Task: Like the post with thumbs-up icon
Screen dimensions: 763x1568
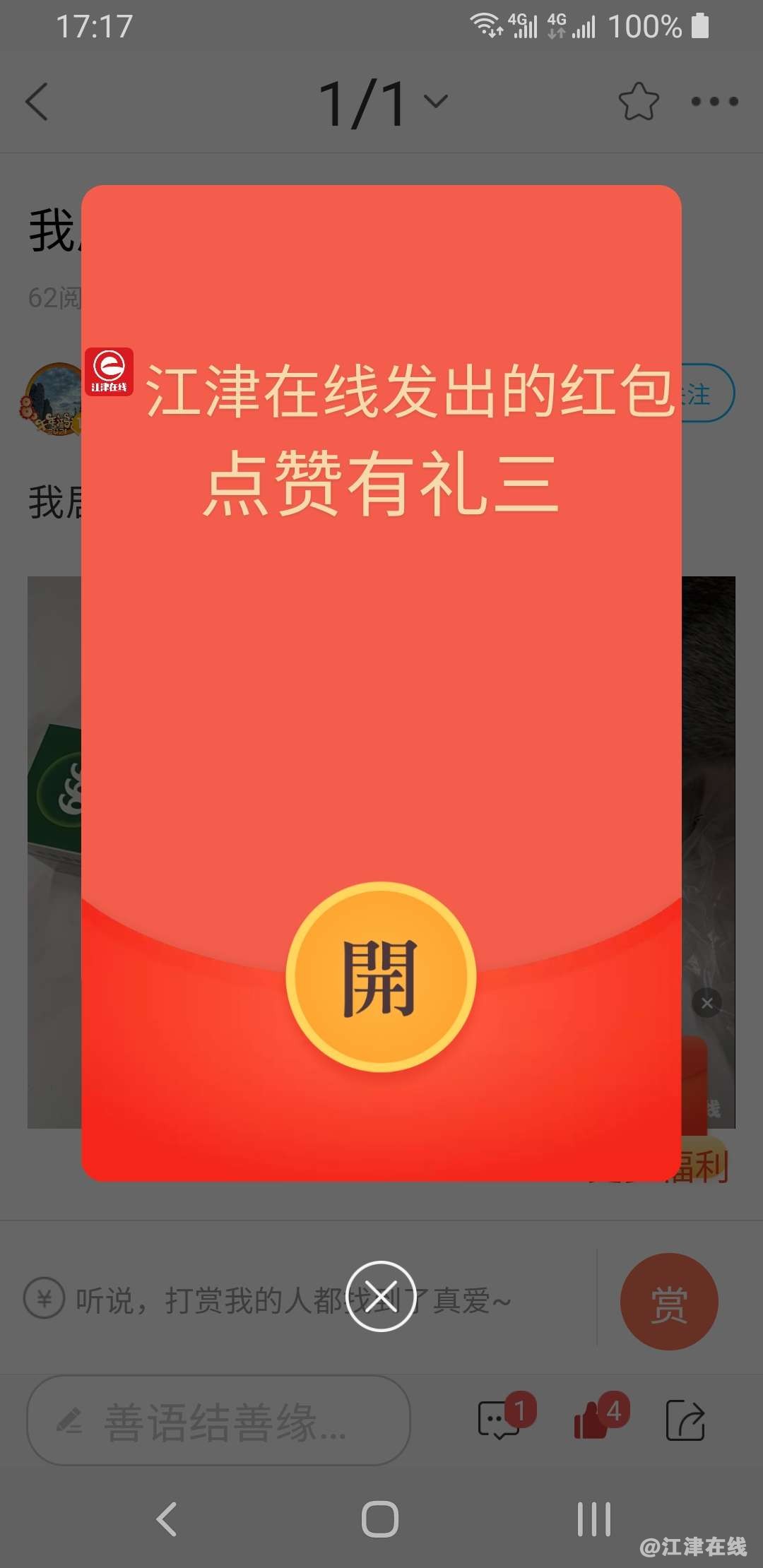Action: pos(593,1419)
